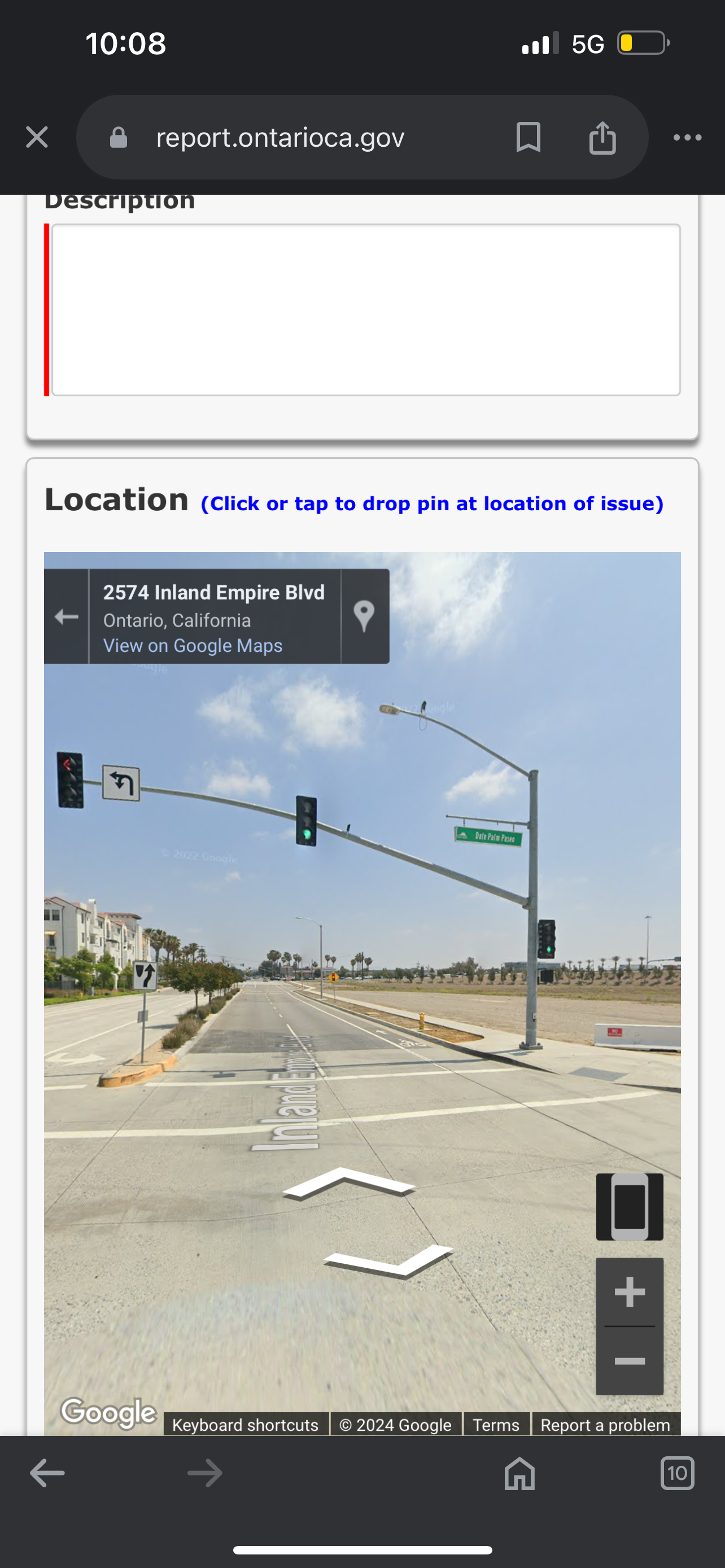Screen dimensions: 725x1568
Task: Open Google's Terms link
Action: pyautogui.click(x=496, y=1424)
